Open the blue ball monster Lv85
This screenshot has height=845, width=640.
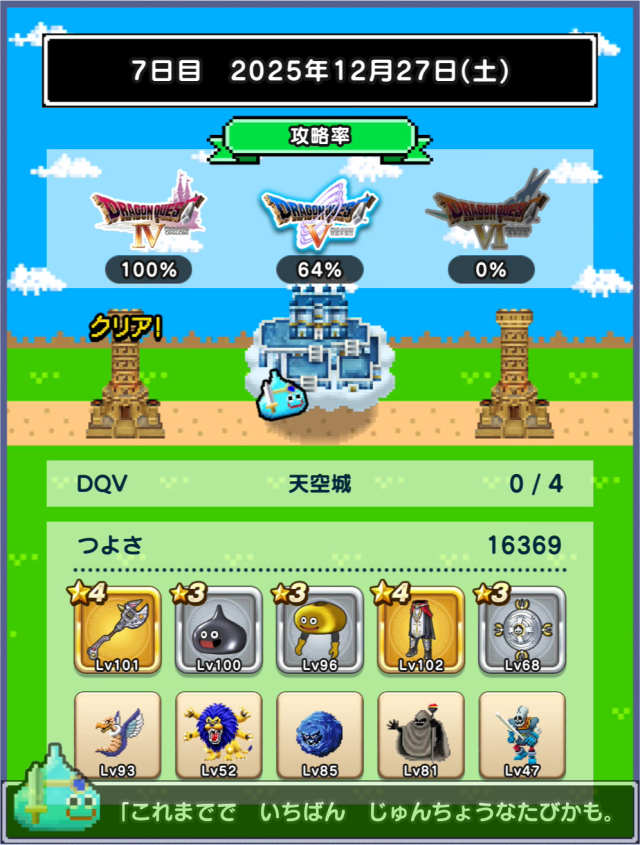[x=320, y=736]
